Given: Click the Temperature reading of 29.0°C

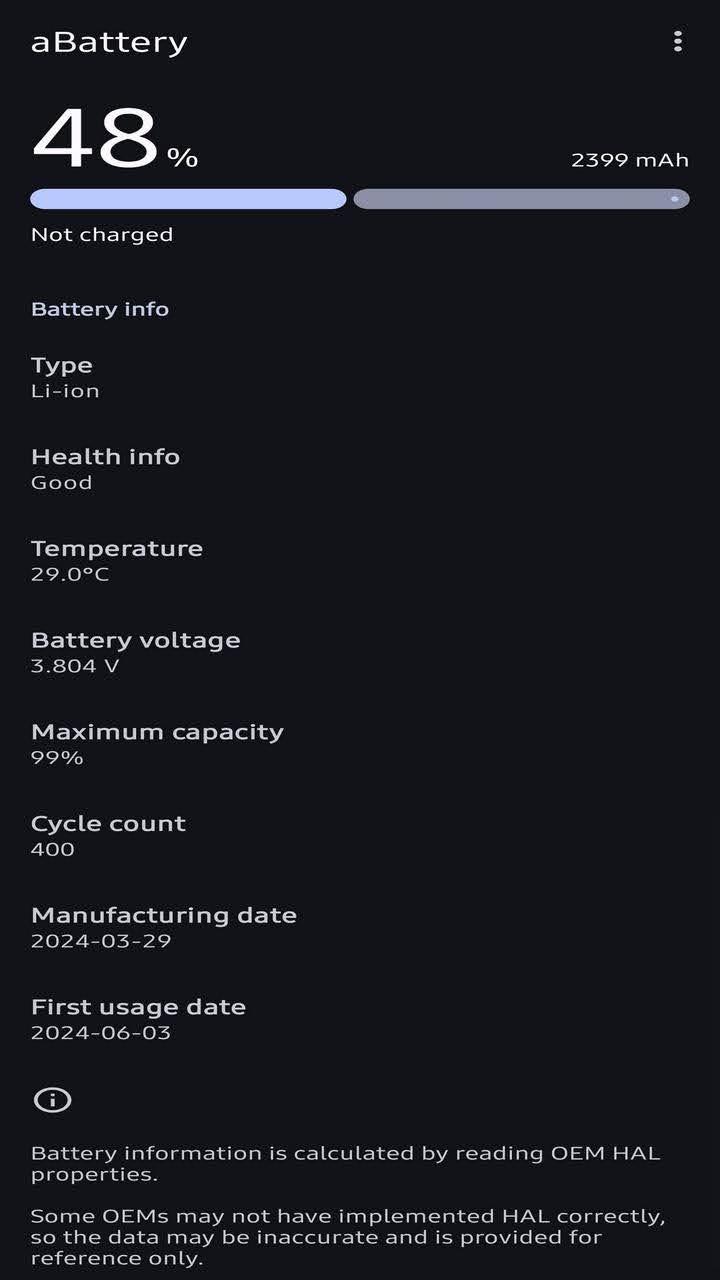Looking at the screenshot, I should point(117,561).
